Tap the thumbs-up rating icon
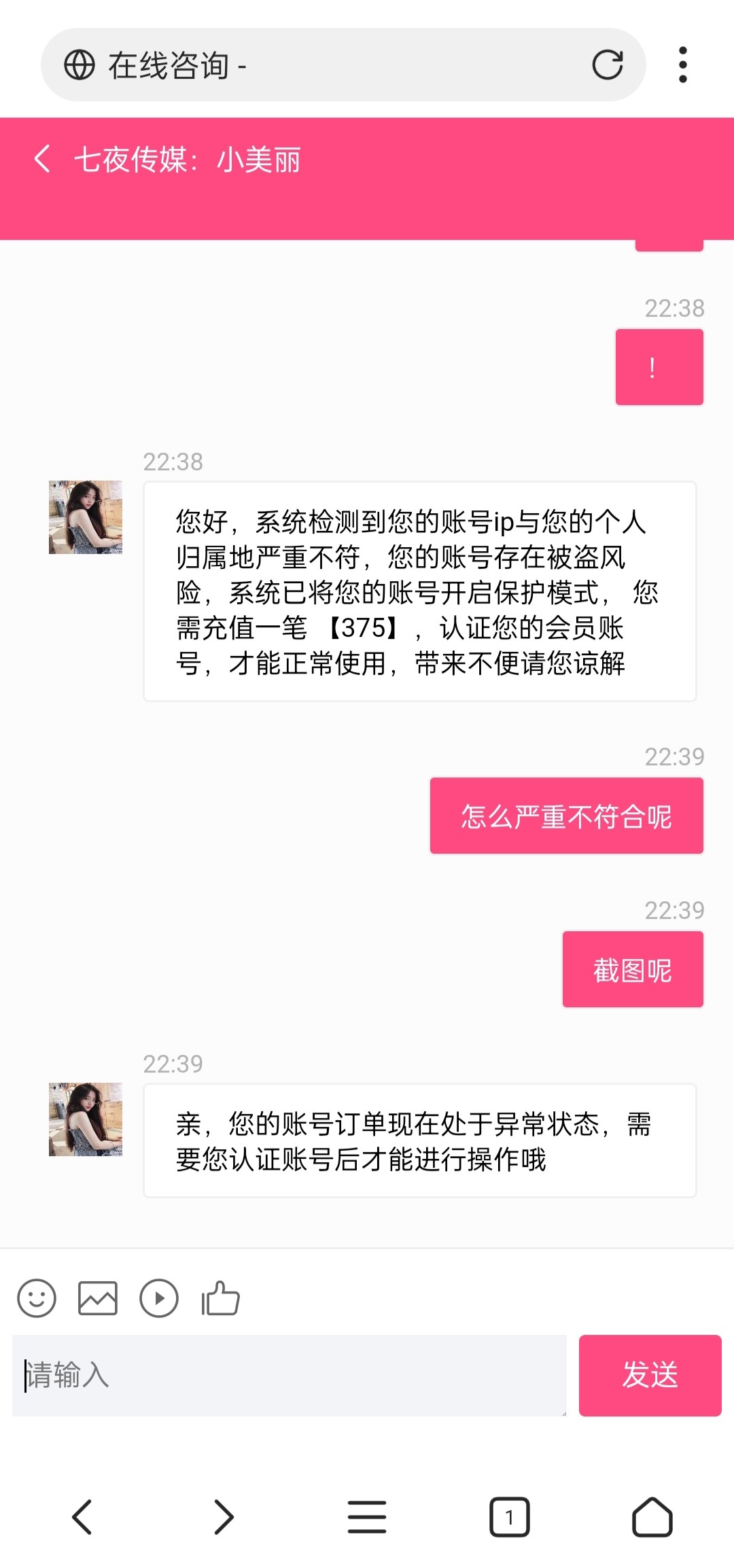 220,1298
